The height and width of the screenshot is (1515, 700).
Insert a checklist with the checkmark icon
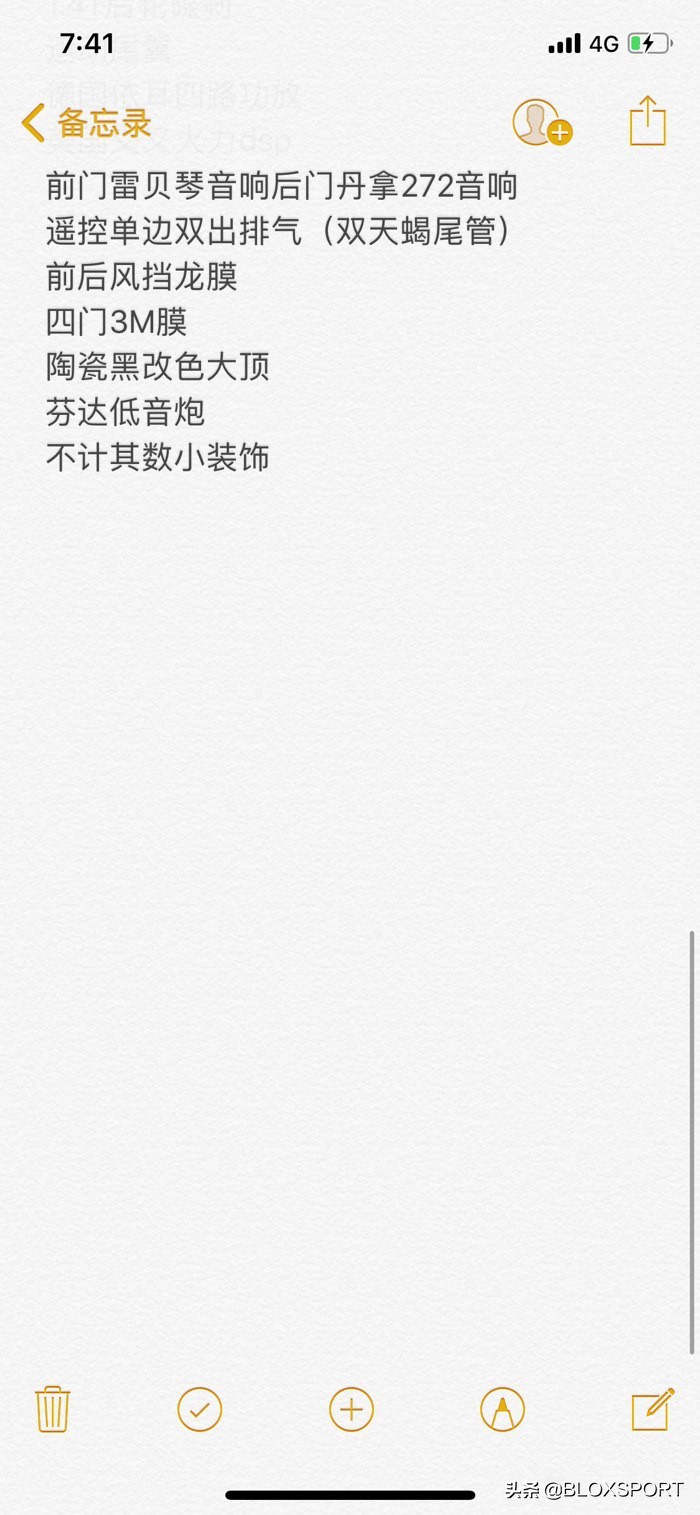tap(200, 1410)
